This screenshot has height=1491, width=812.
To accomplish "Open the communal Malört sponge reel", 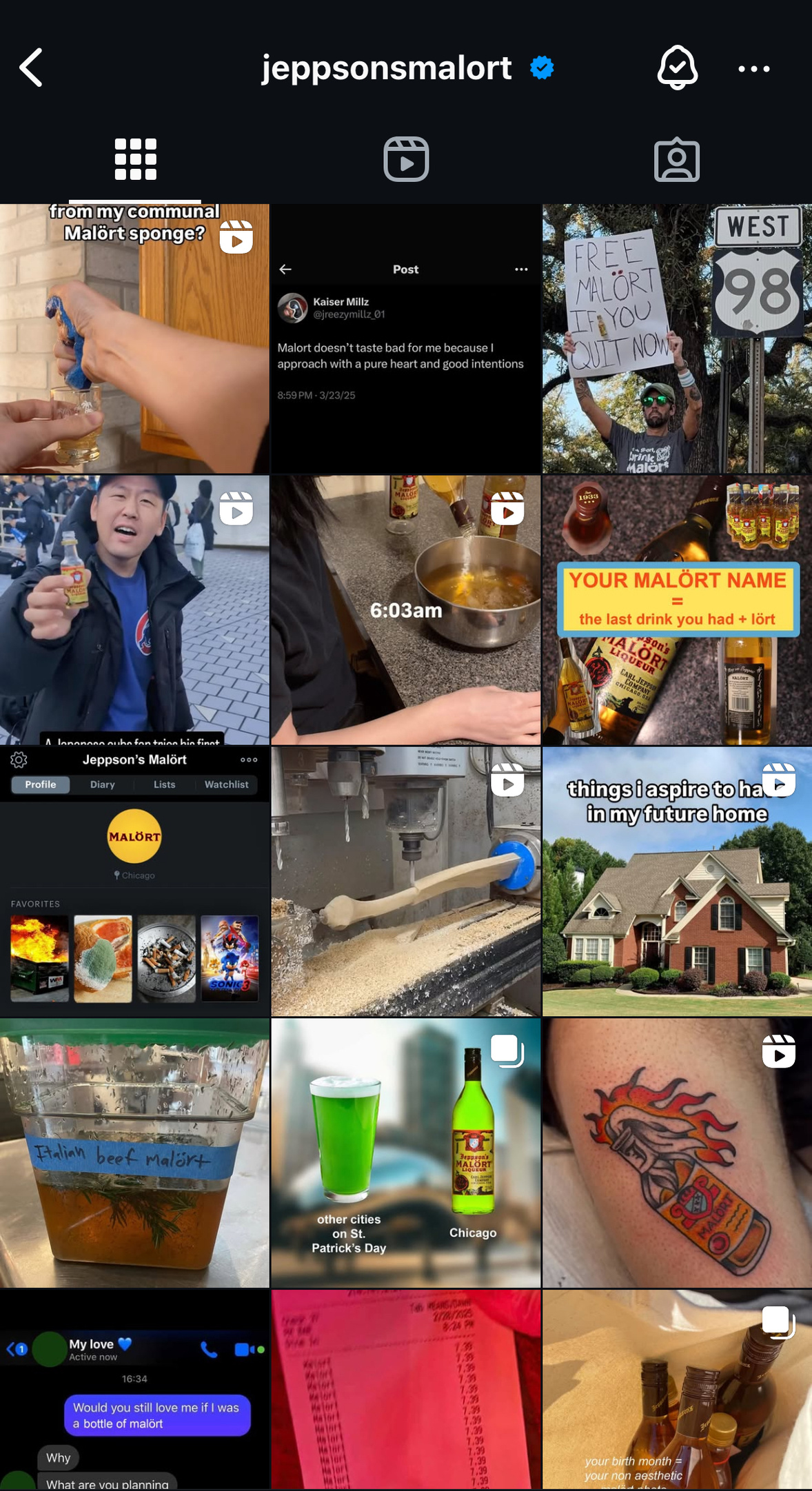I will tap(134, 338).
